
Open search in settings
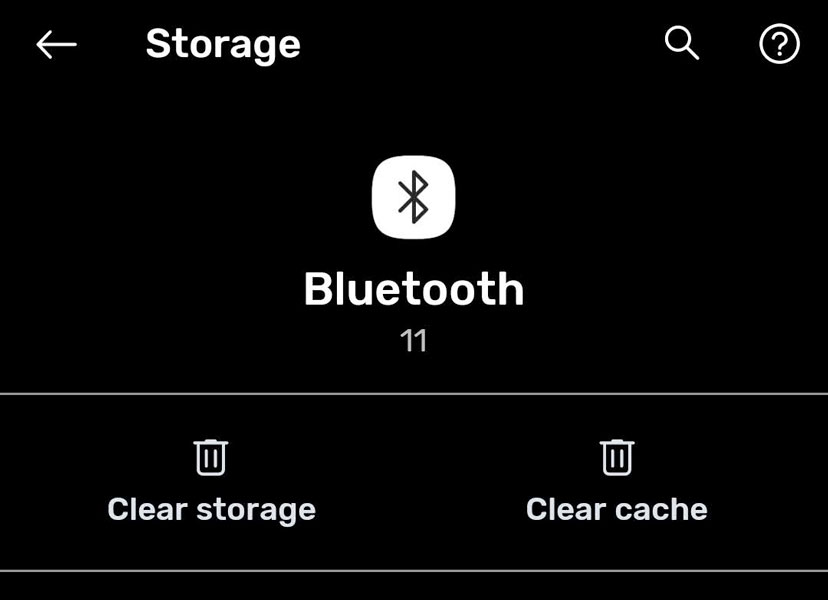click(x=682, y=44)
